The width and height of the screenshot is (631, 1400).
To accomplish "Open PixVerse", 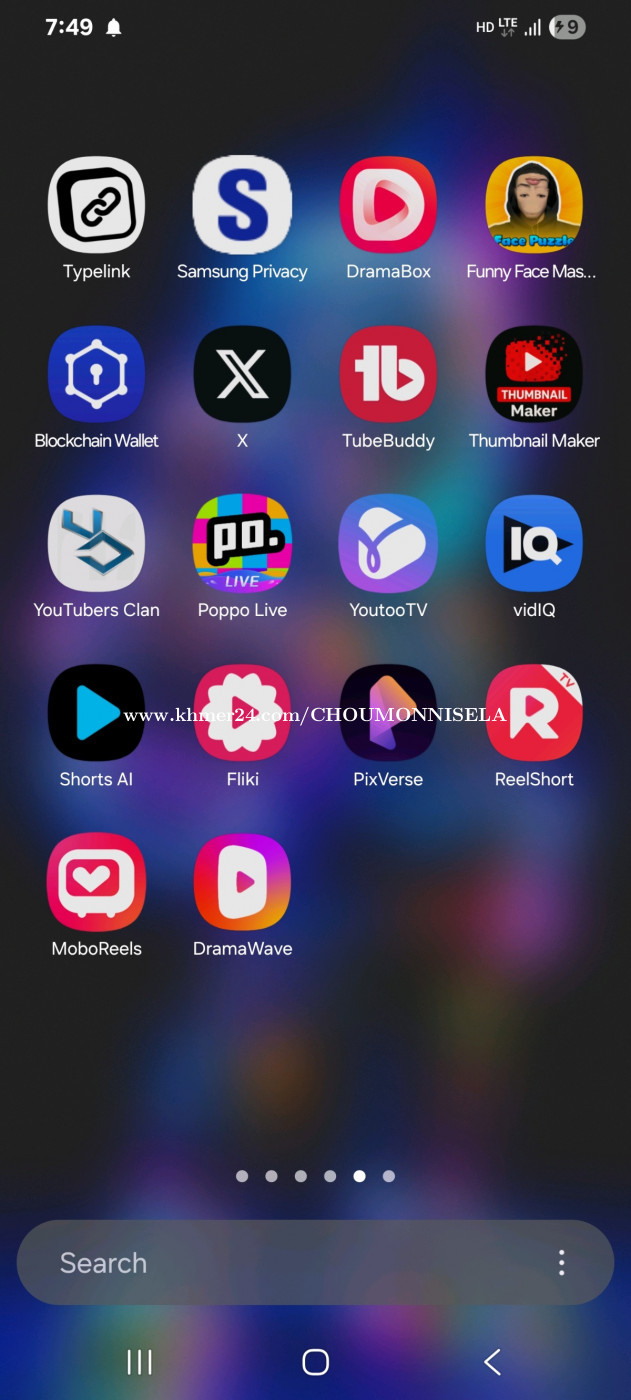I will click(x=388, y=712).
